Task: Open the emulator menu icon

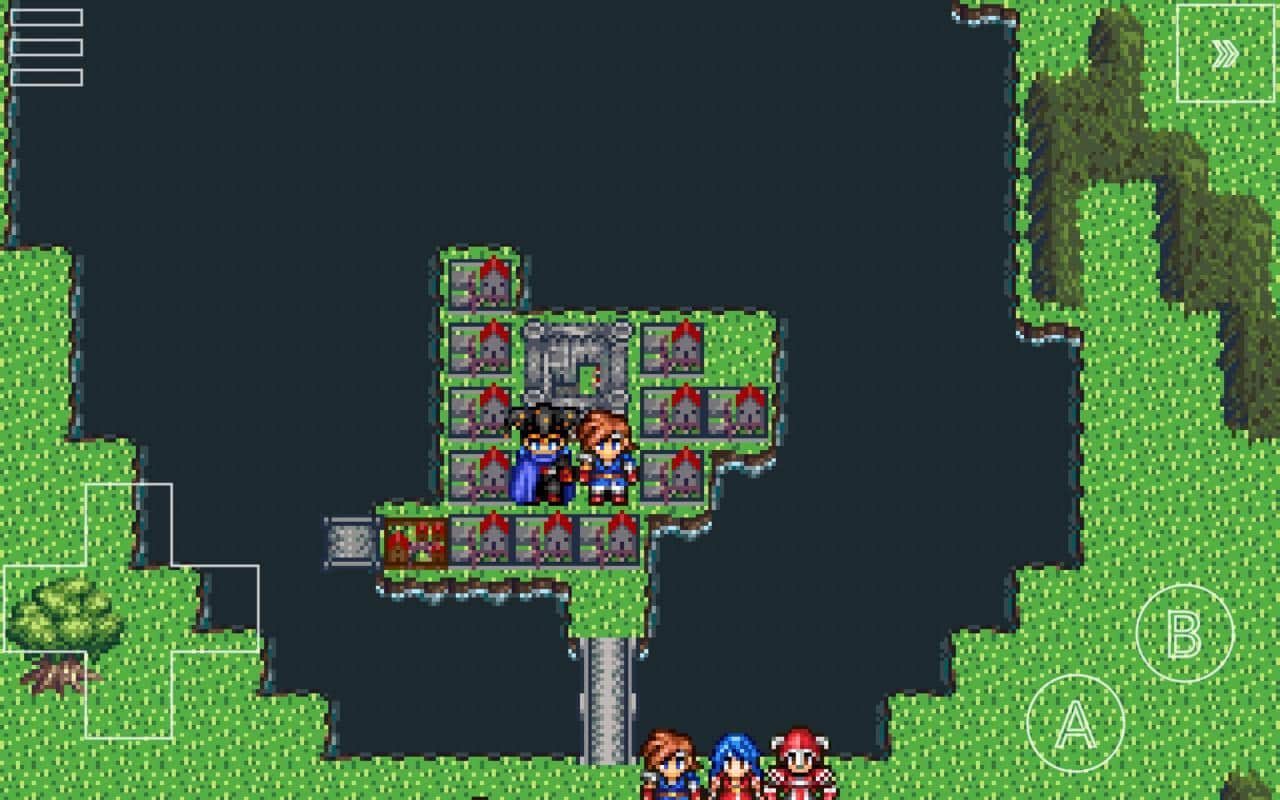Action: pos(46,47)
